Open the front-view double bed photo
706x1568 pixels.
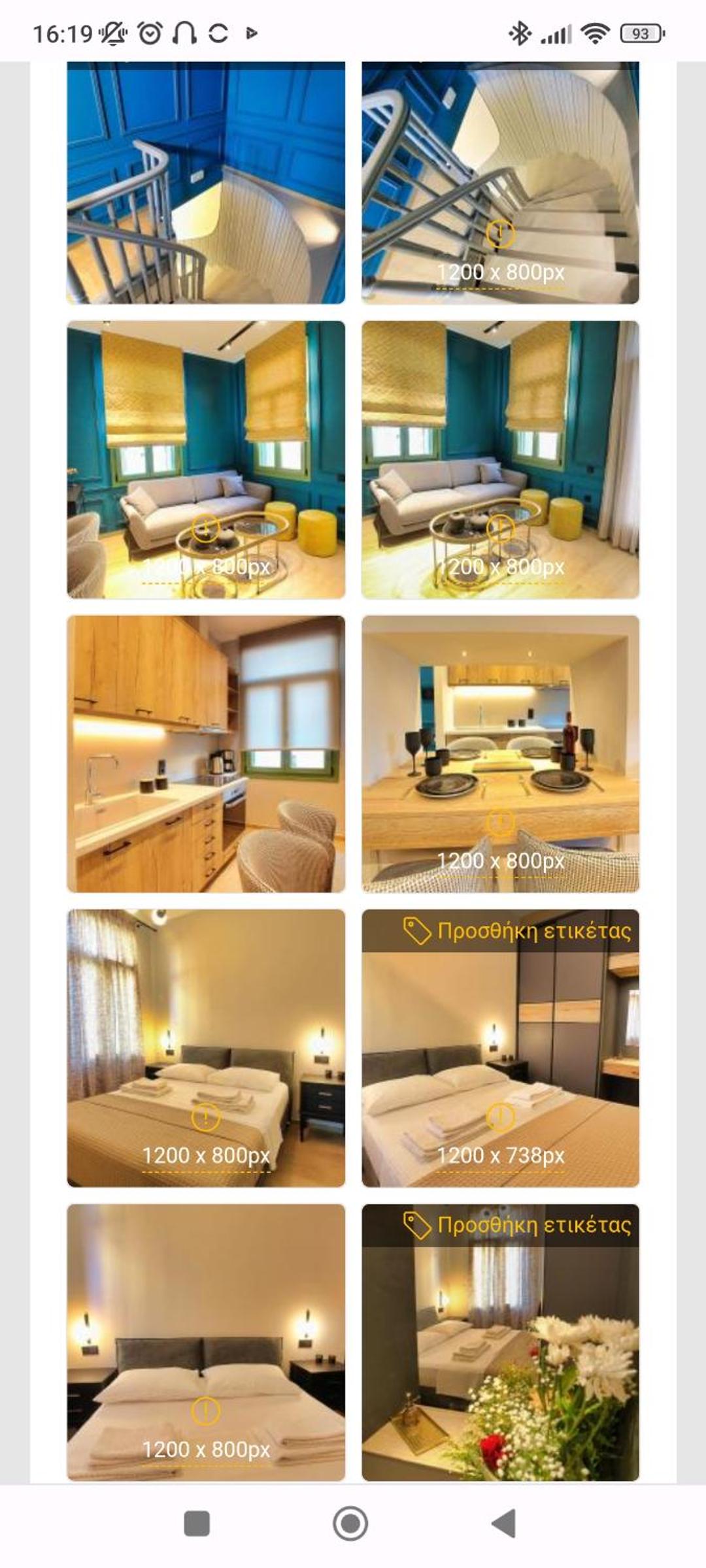pos(206,1342)
